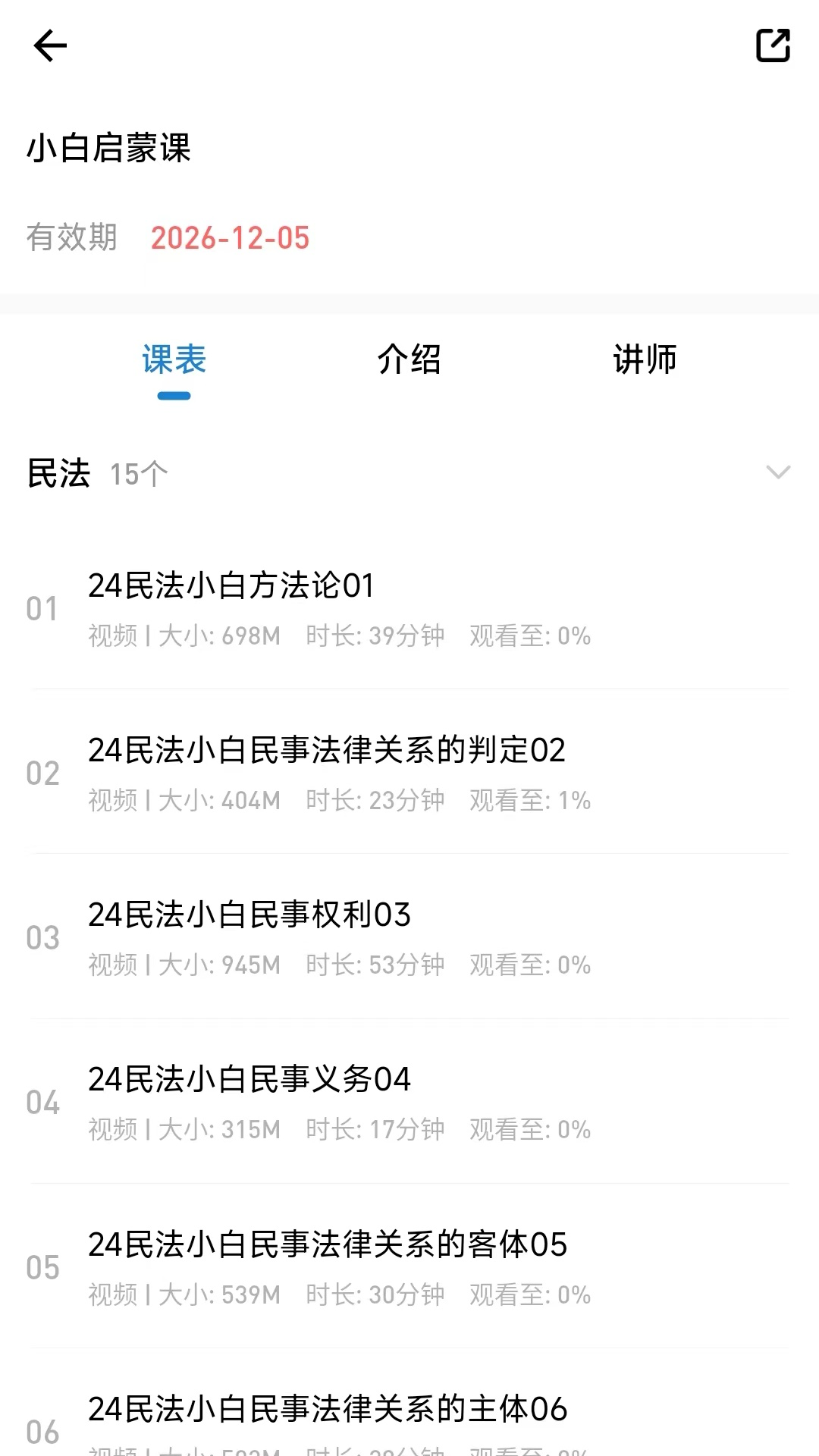Open 24民法小白民事法律关系的客体05
The height and width of the screenshot is (1456, 819).
328,1245
